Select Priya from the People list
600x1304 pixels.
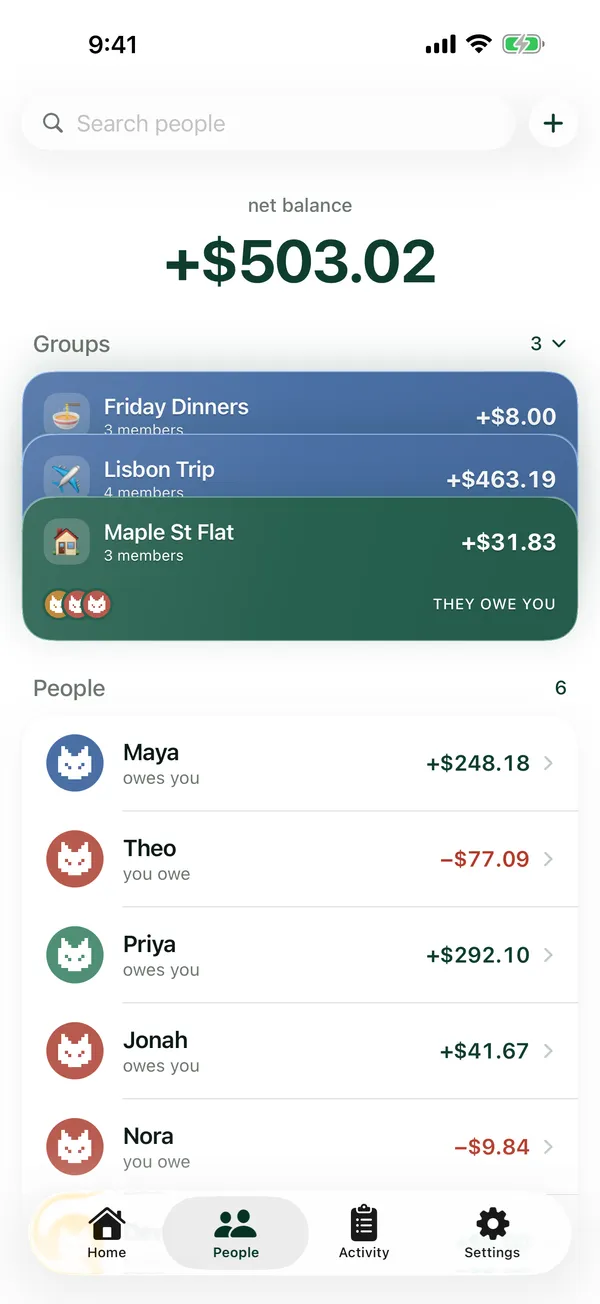300,955
